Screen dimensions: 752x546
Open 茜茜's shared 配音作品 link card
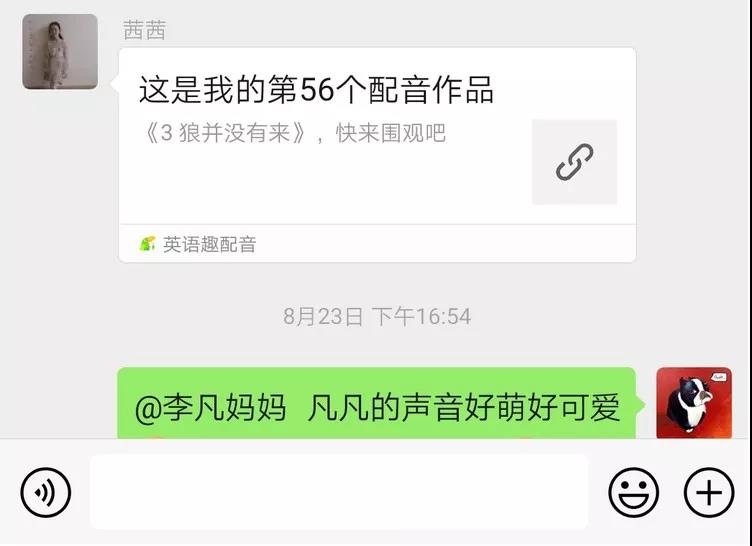pos(376,140)
